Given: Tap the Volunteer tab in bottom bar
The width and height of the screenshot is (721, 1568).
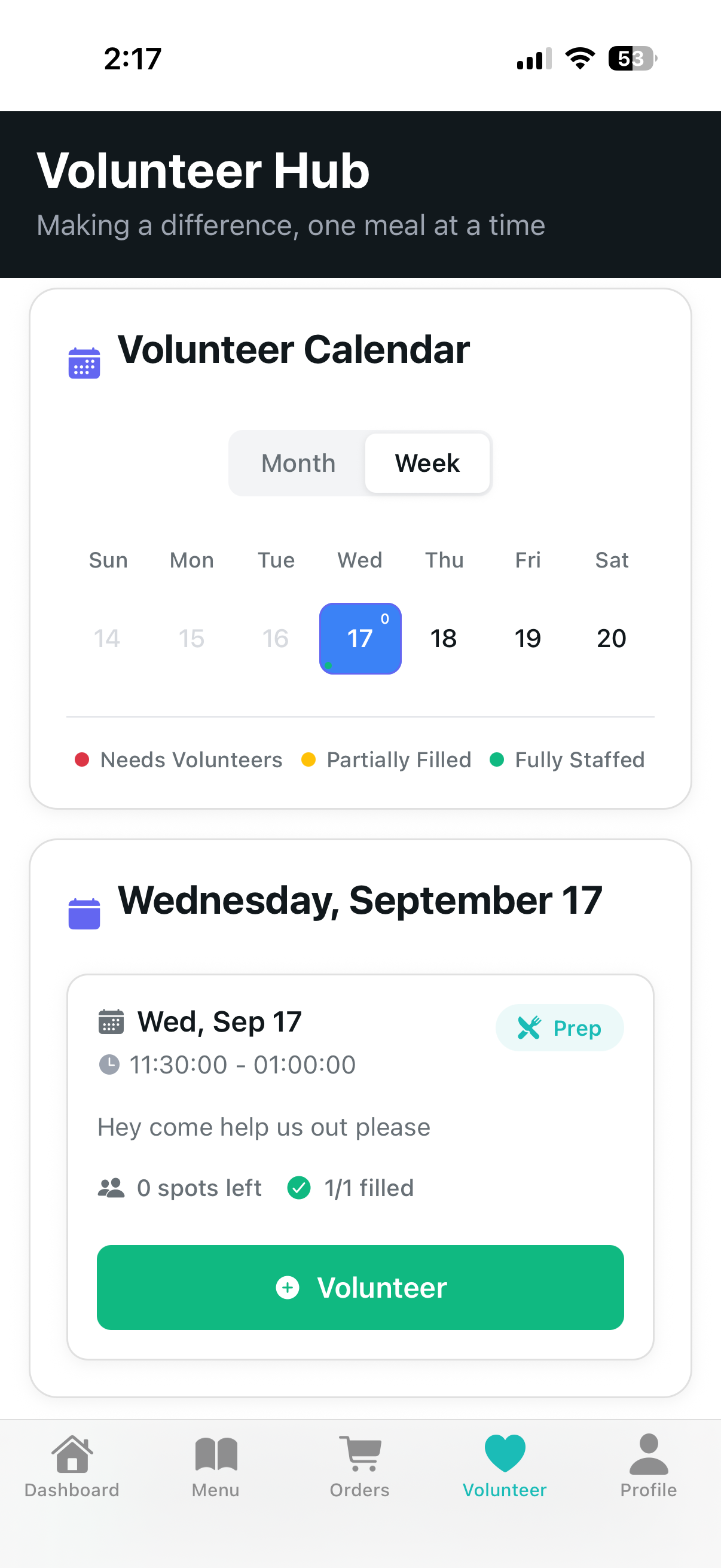Looking at the screenshot, I should (x=505, y=1466).
